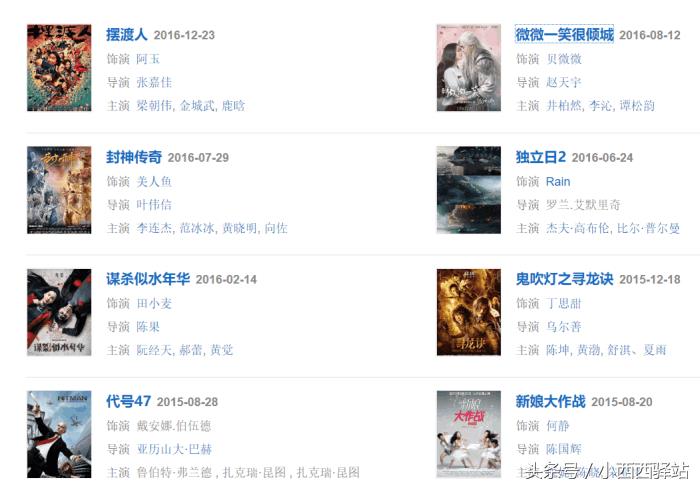
Task: Tap the 独立日2 poster image
Action: pyautogui.click(x=468, y=190)
